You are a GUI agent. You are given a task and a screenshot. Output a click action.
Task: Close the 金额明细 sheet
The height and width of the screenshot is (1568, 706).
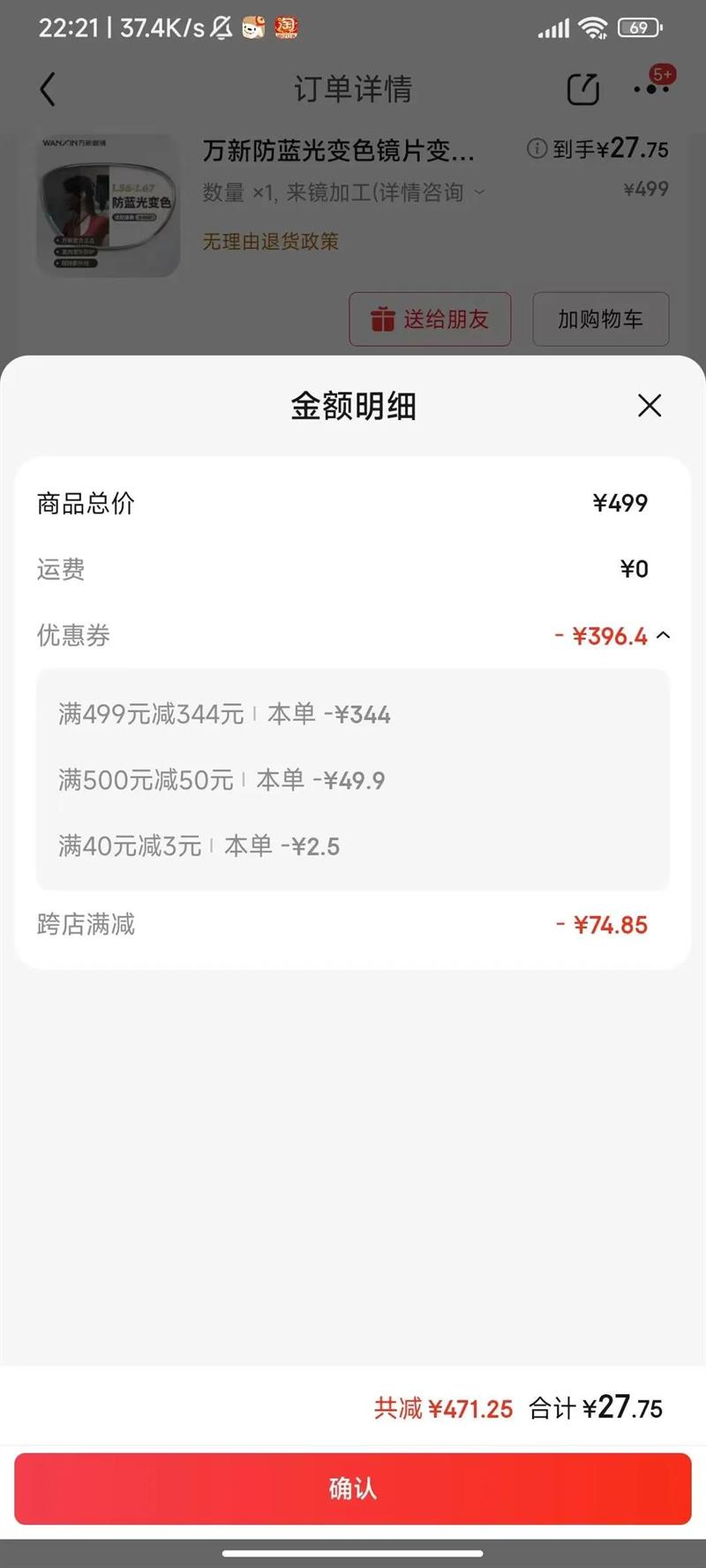[650, 406]
